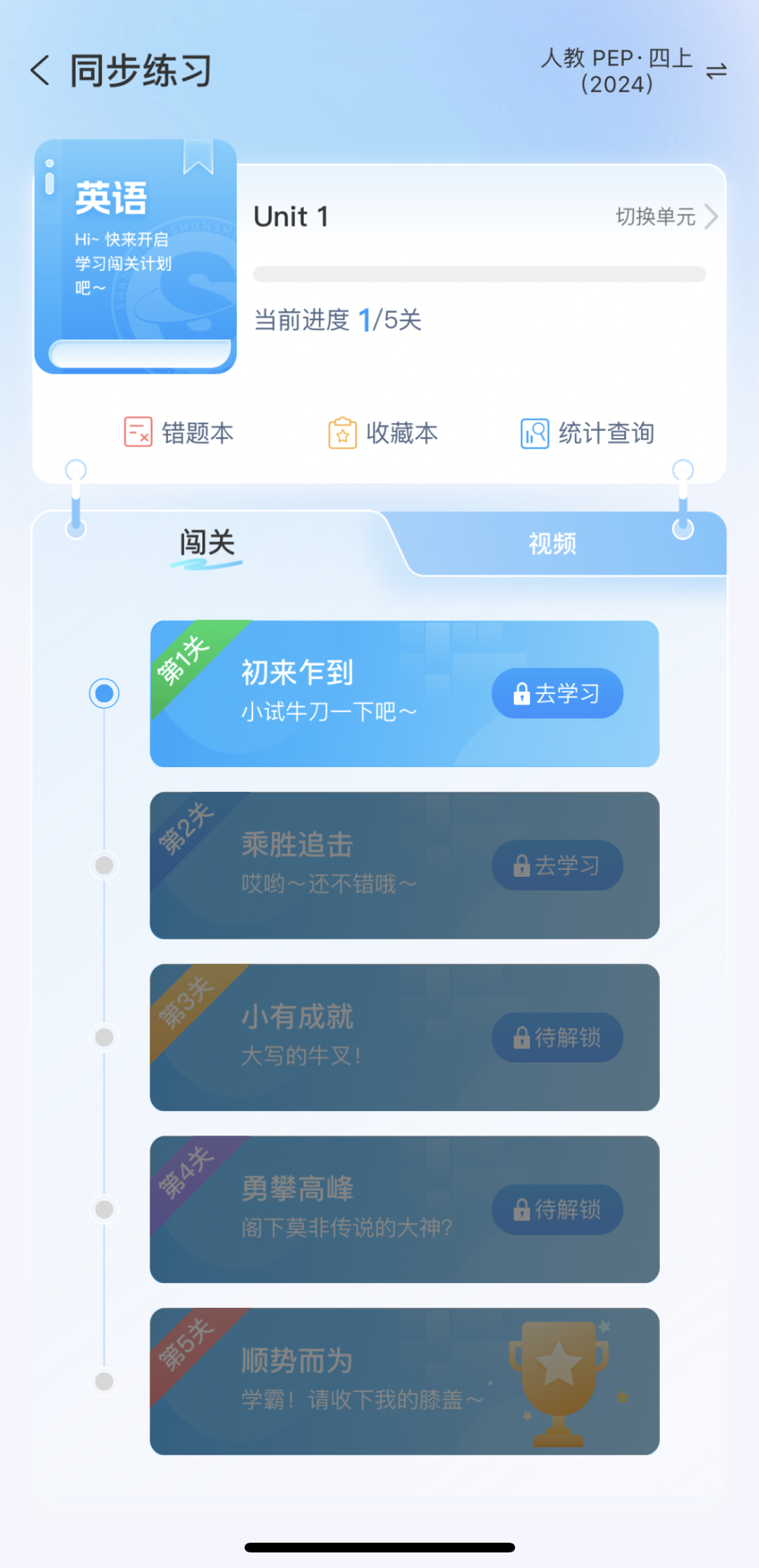Tap 去学习 on 初来乍到 level
The image size is (759, 1568).
pyautogui.click(x=557, y=693)
